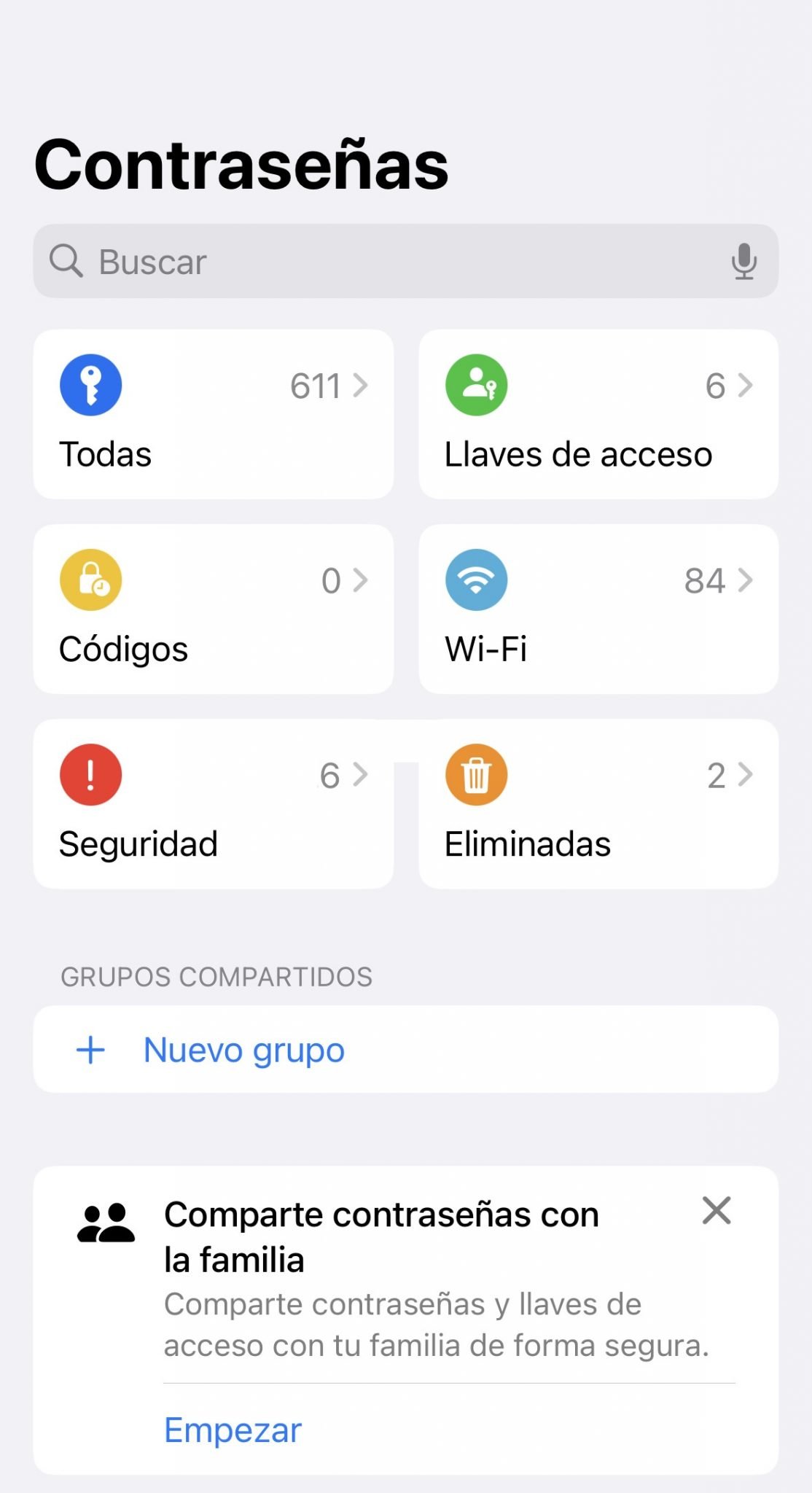Open the Llaves de acceso category card
This screenshot has height=1493, width=812.
tap(597, 413)
